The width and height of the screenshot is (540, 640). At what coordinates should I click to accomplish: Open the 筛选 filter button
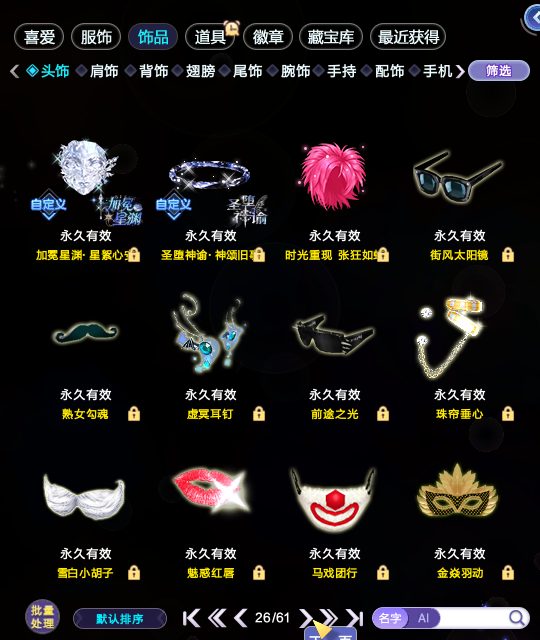pyautogui.click(x=499, y=71)
